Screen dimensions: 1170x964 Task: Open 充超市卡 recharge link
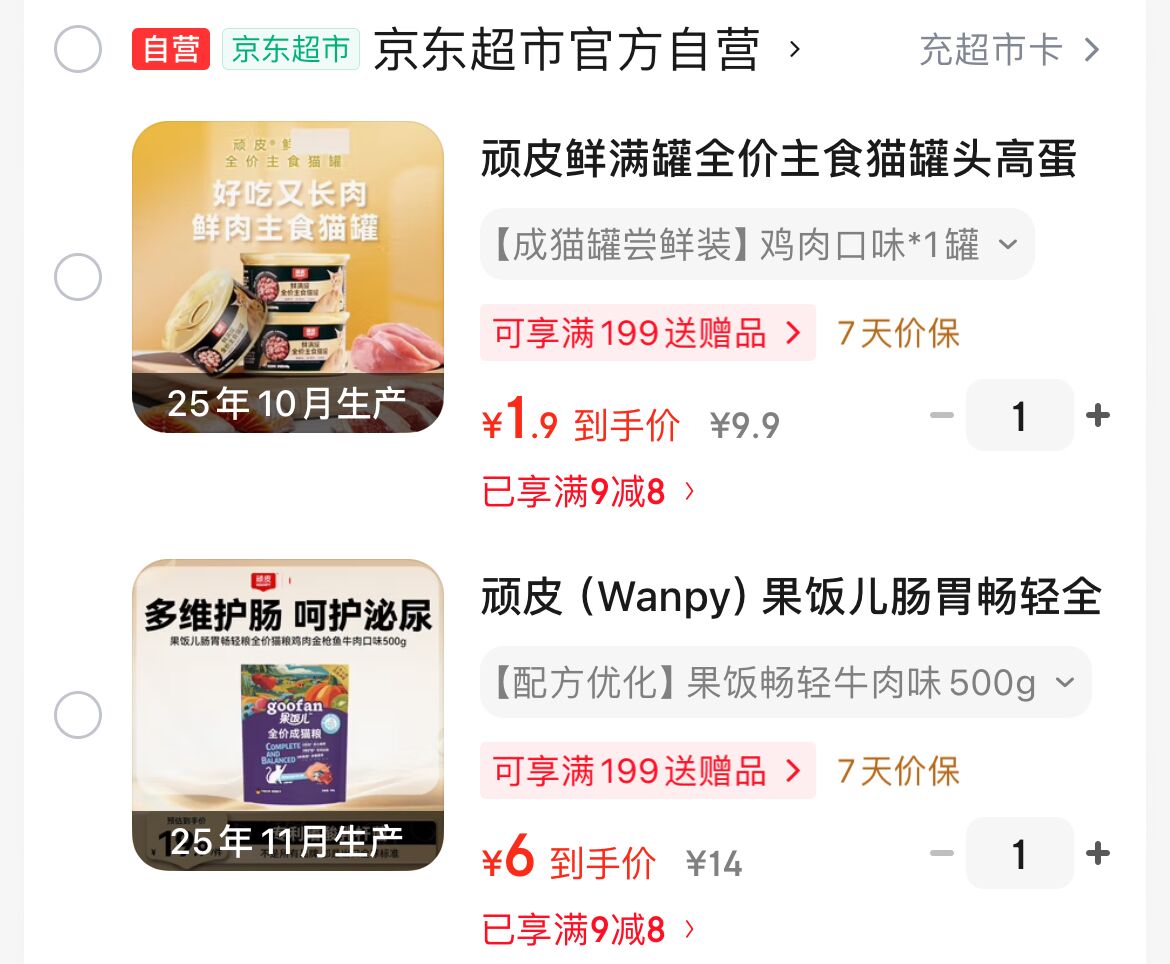[1008, 50]
